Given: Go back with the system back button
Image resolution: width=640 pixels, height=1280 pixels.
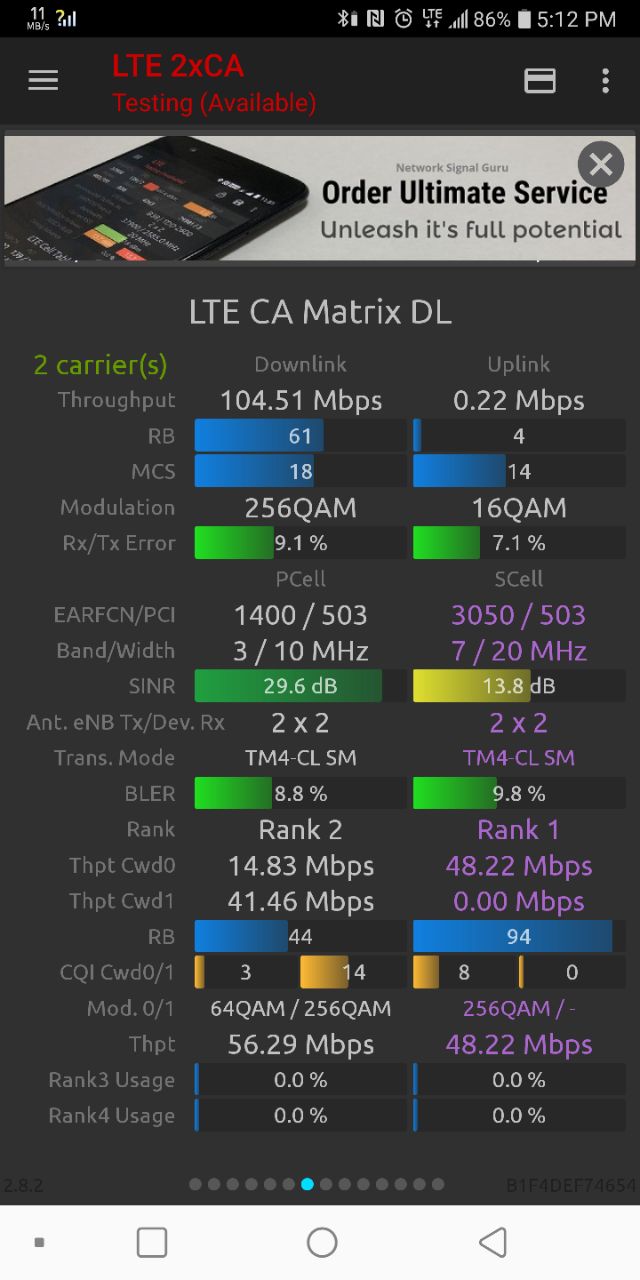Looking at the screenshot, I should click(492, 1242).
